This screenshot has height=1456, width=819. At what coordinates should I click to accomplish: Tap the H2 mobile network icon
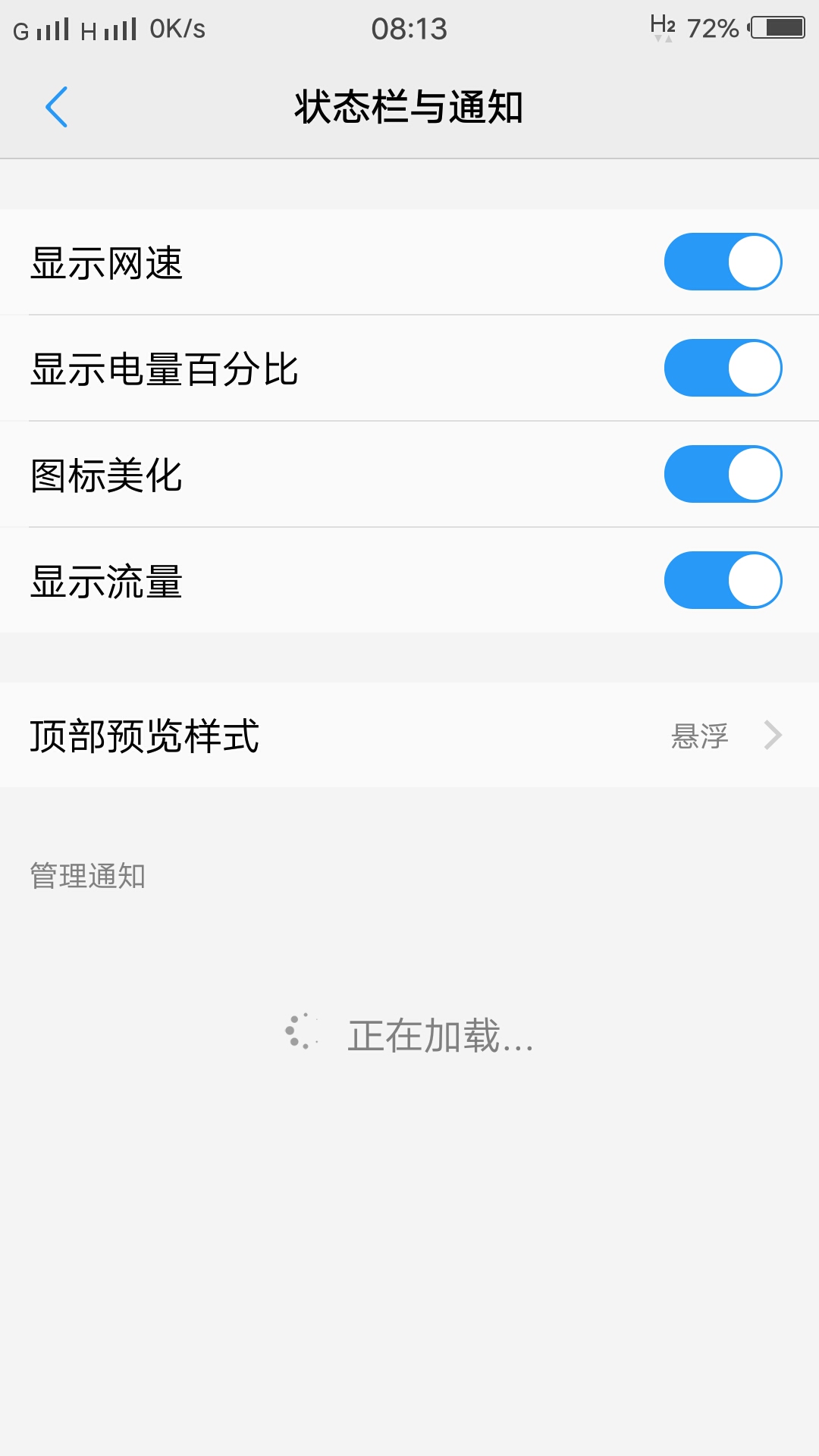pos(661,25)
